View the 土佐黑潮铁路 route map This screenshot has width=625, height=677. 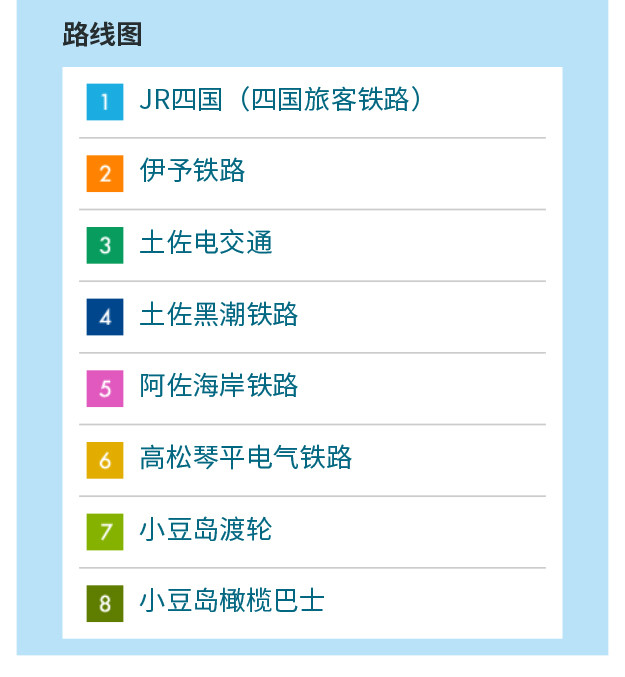pos(312,317)
